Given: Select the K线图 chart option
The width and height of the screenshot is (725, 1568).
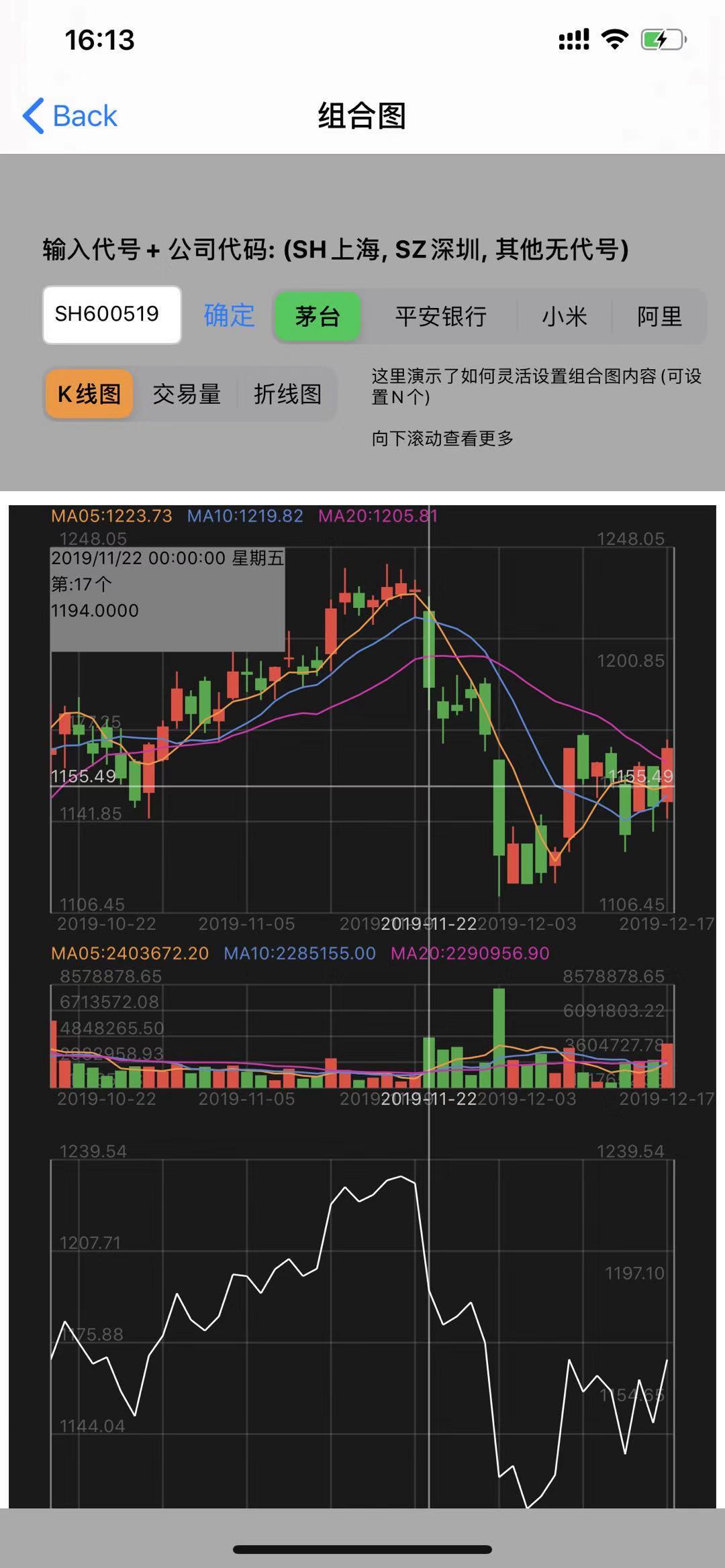Looking at the screenshot, I should (x=89, y=394).
